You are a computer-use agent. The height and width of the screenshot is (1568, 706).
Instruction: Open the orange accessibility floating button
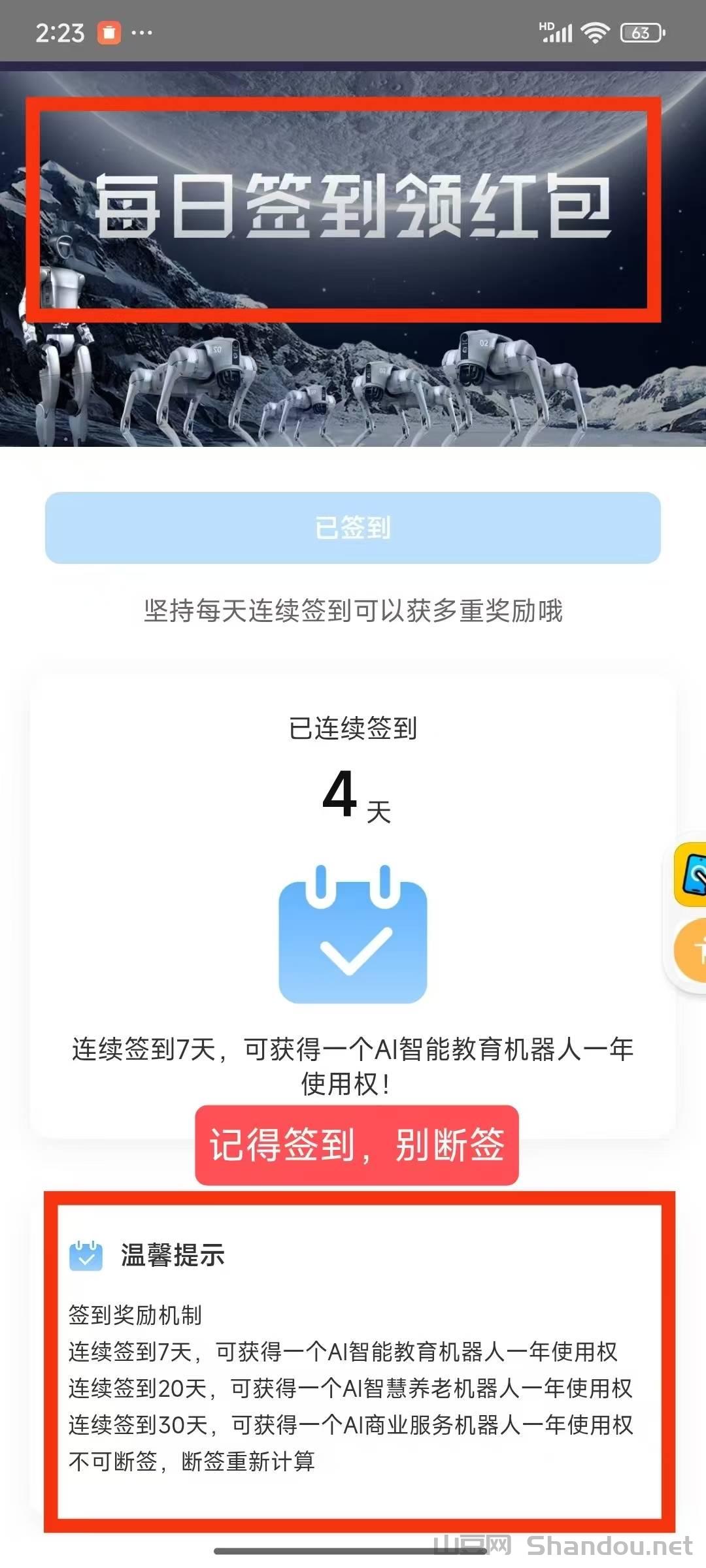693,950
